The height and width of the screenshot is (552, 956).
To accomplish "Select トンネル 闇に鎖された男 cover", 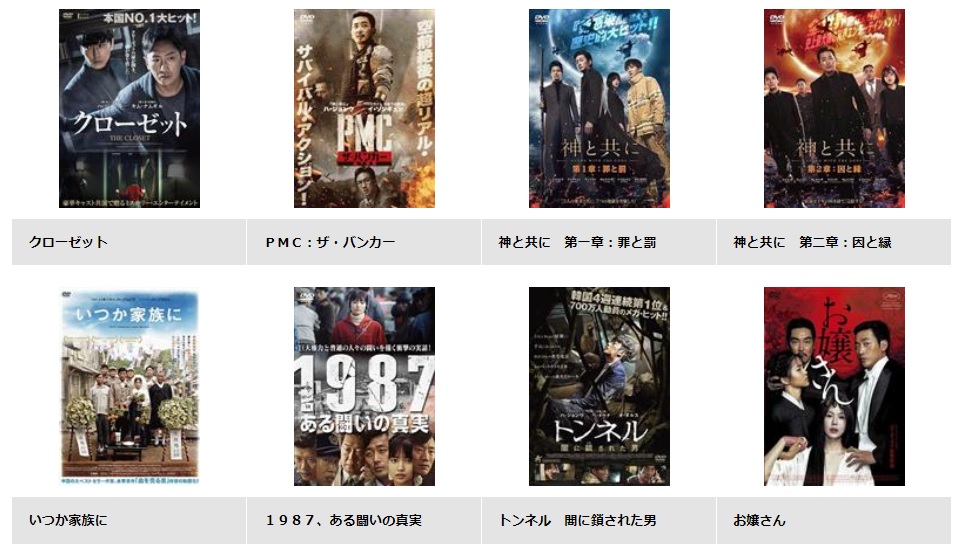I will [599, 386].
